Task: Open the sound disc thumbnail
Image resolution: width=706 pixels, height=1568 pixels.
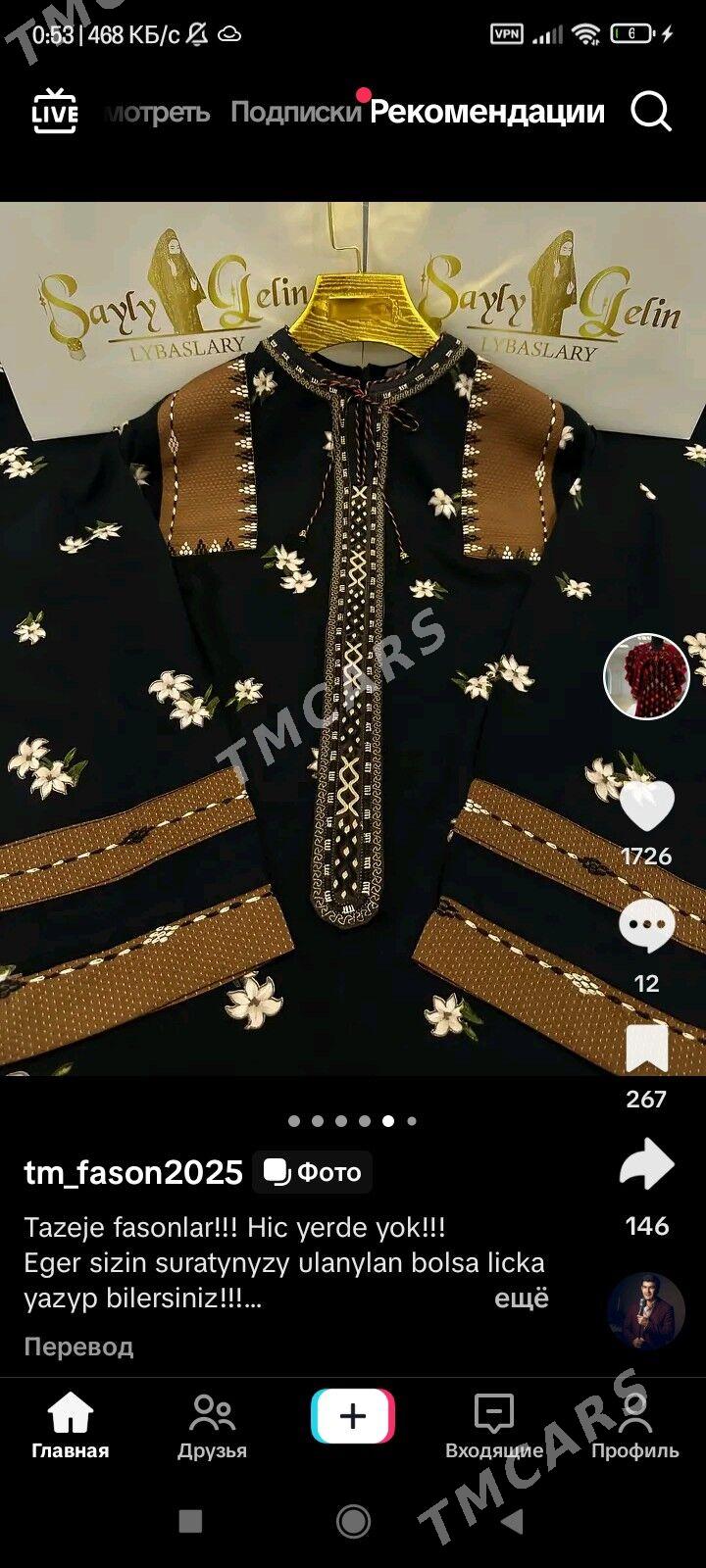Action: pos(645,1312)
